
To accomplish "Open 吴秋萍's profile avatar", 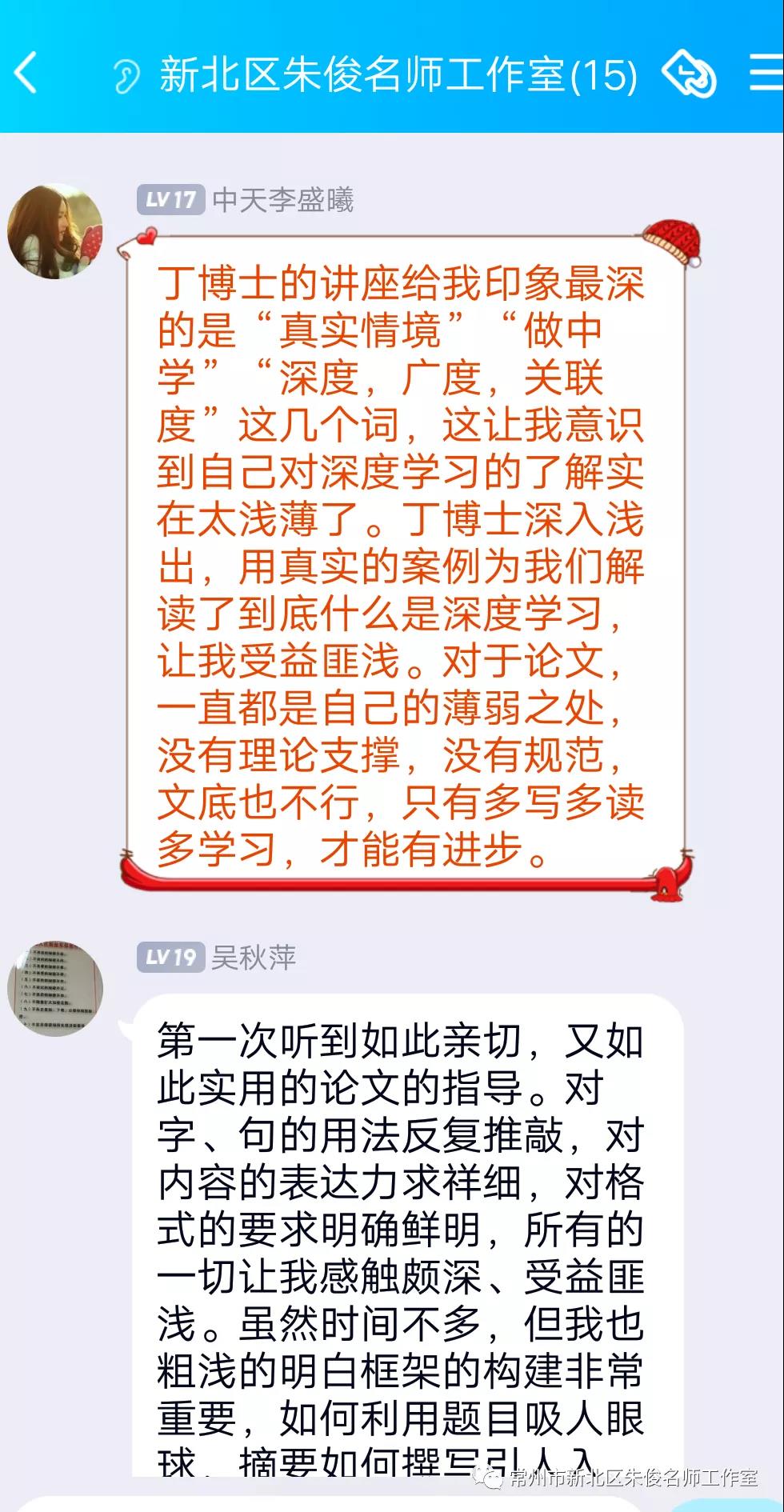I will pos(55,988).
